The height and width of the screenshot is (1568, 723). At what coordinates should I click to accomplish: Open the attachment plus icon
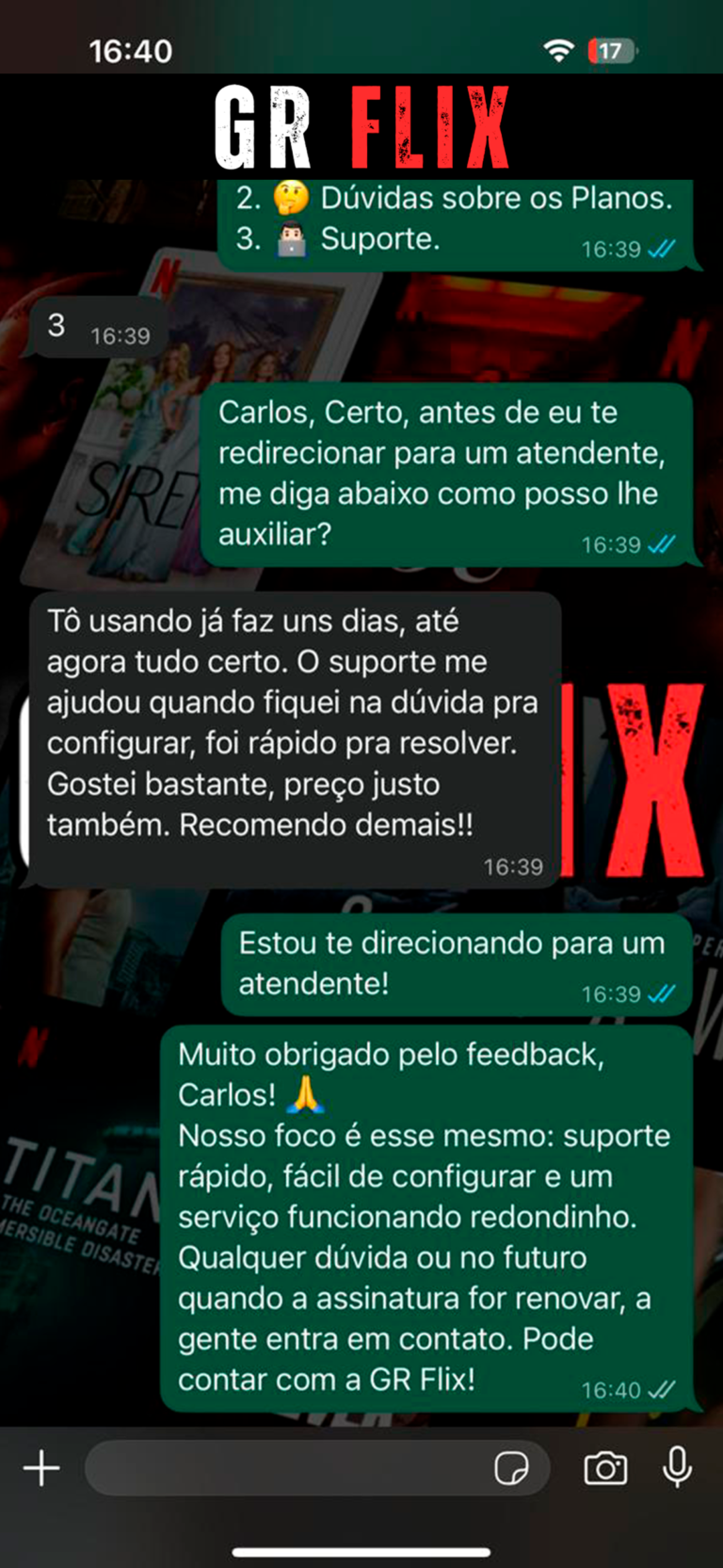pyautogui.click(x=40, y=1467)
